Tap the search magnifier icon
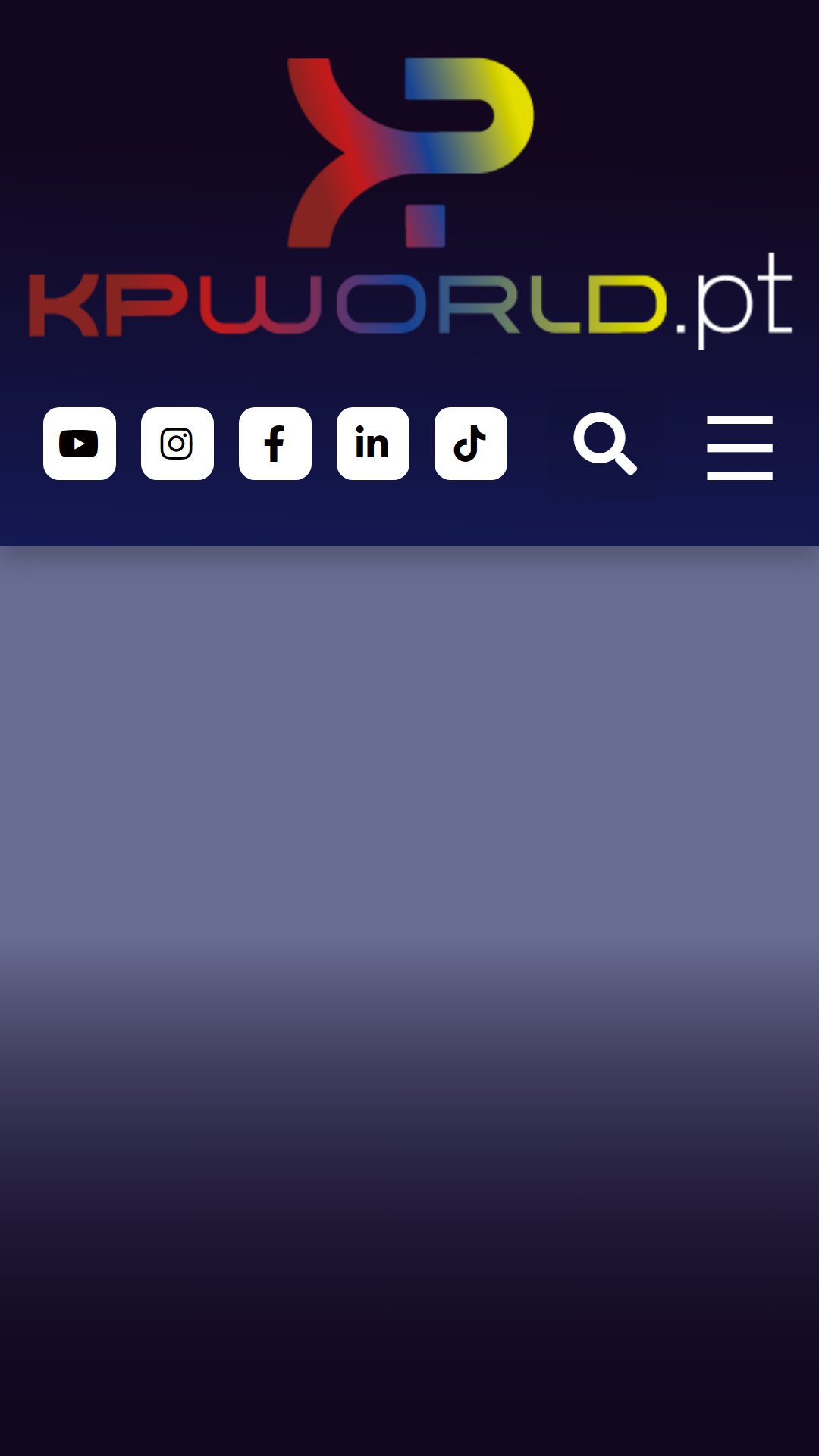 (605, 444)
